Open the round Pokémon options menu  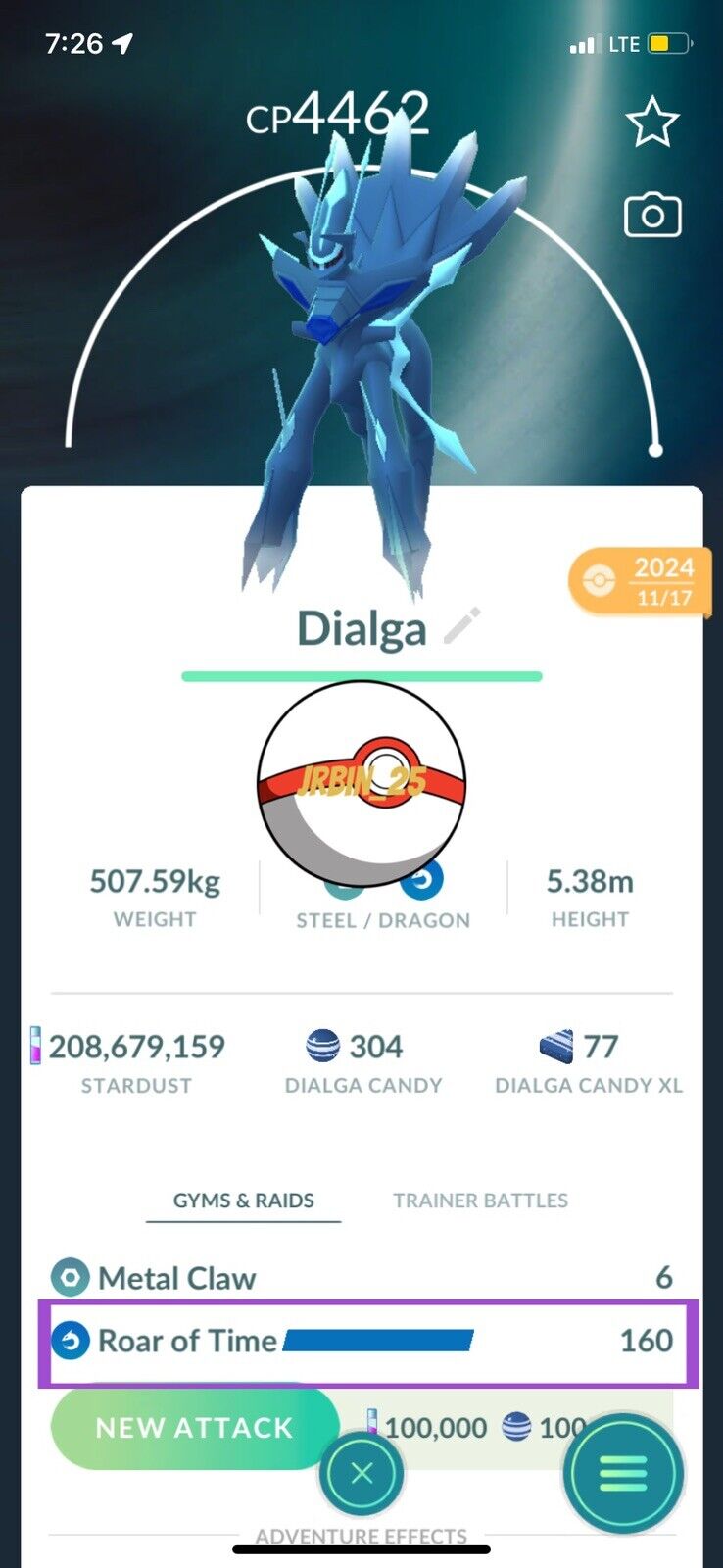623,1473
